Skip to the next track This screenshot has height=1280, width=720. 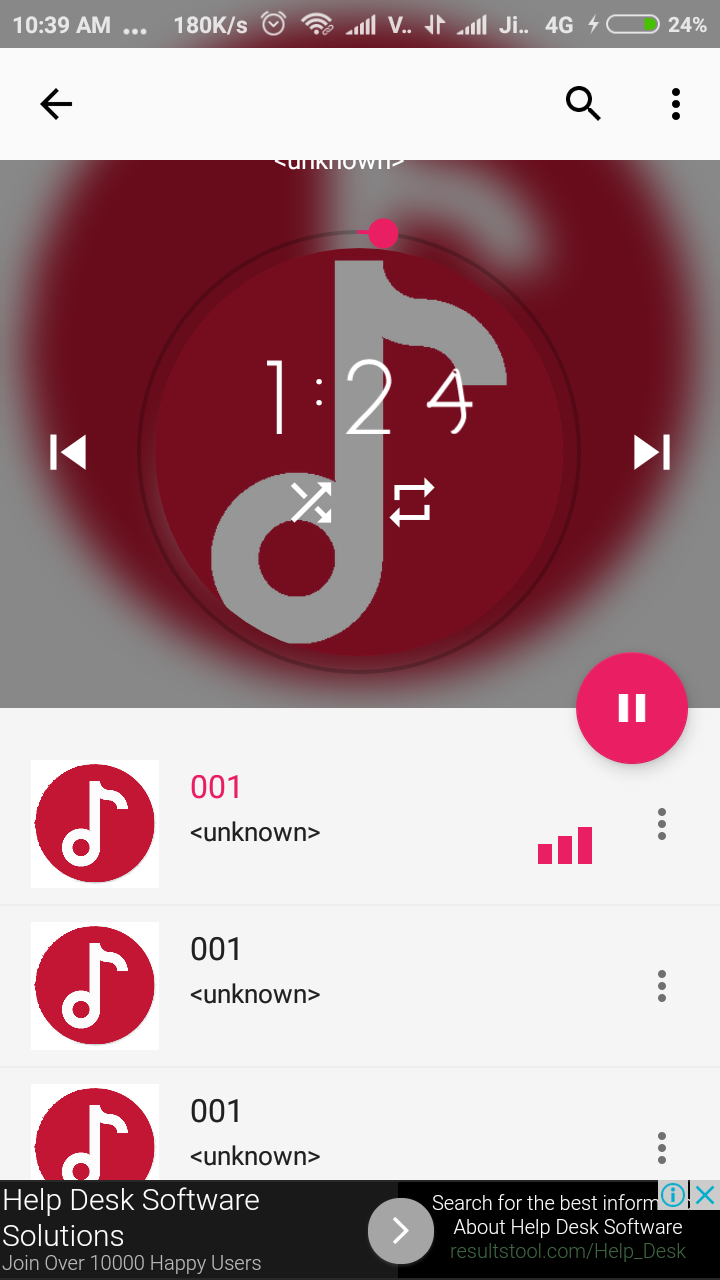(x=652, y=452)
